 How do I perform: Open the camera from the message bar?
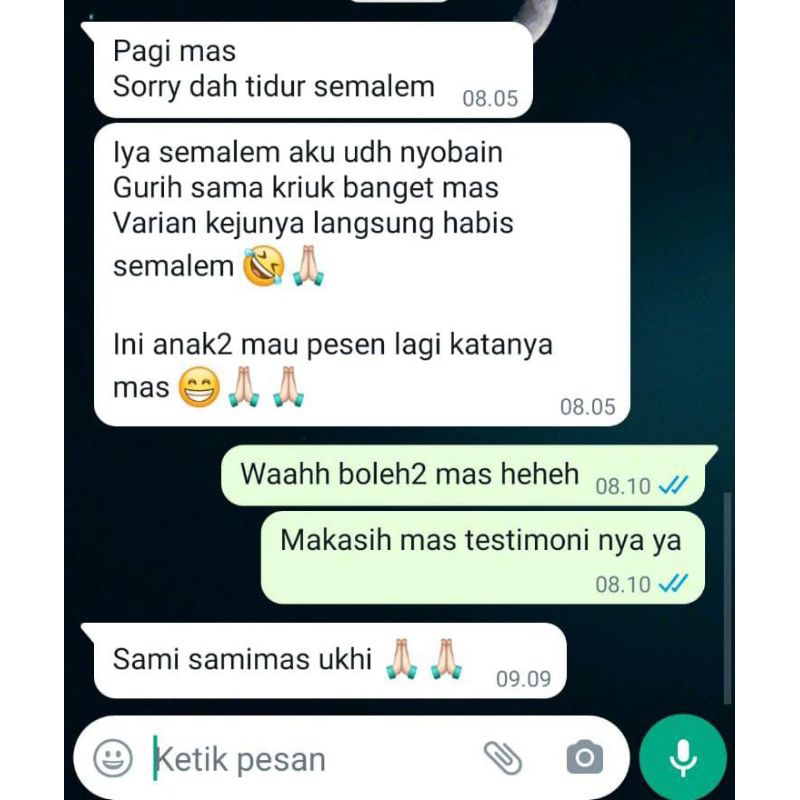coord(584,757)
